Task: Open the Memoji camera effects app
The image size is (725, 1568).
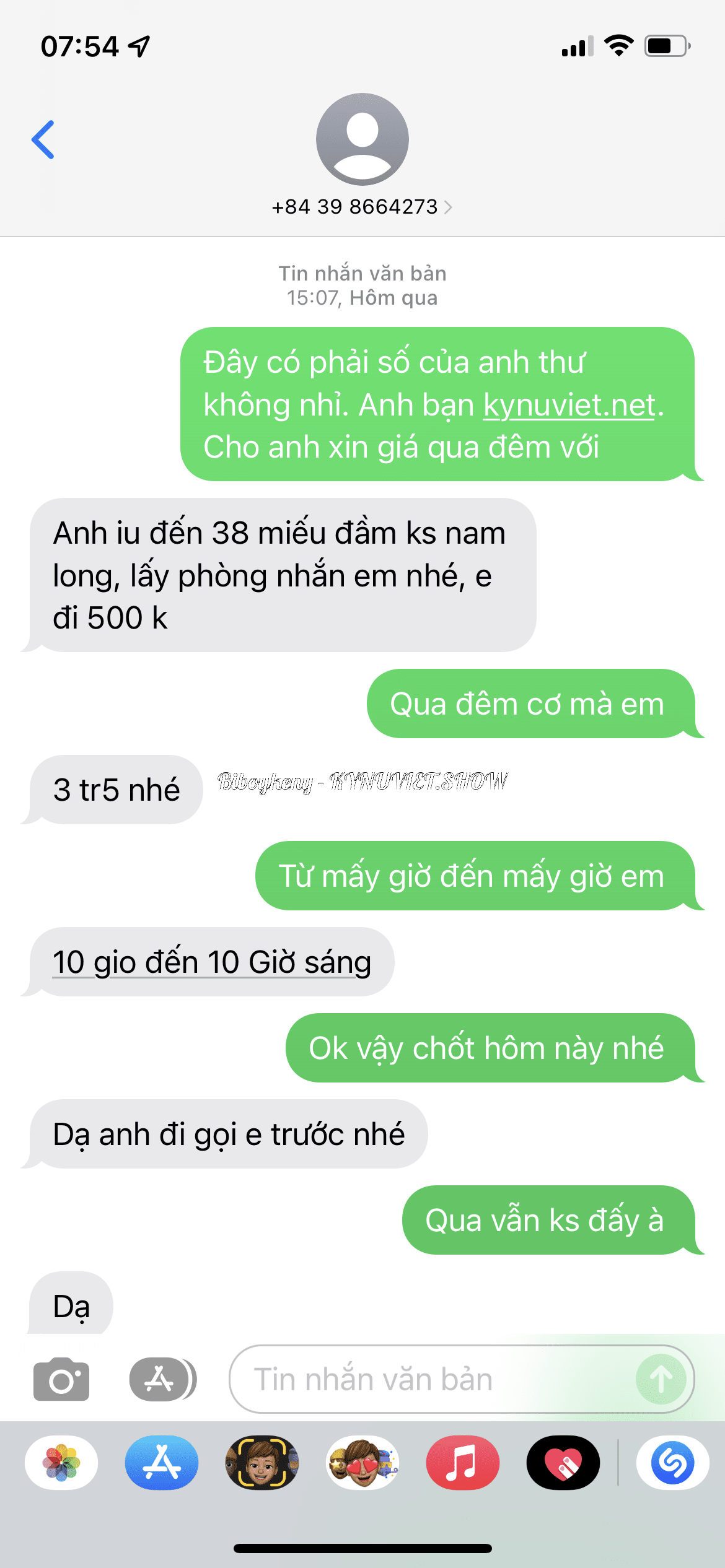Action: [x=262, y=1463]
